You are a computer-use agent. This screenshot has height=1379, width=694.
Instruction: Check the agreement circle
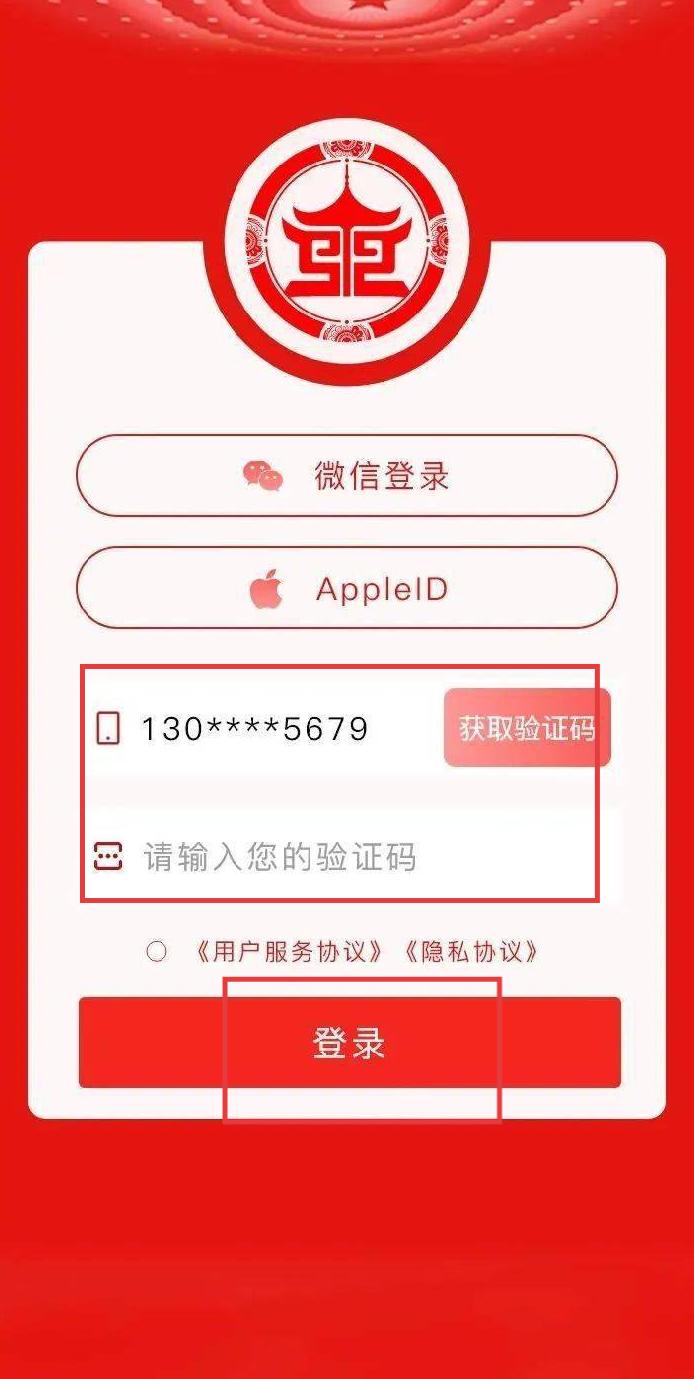[x=156, y=951]
